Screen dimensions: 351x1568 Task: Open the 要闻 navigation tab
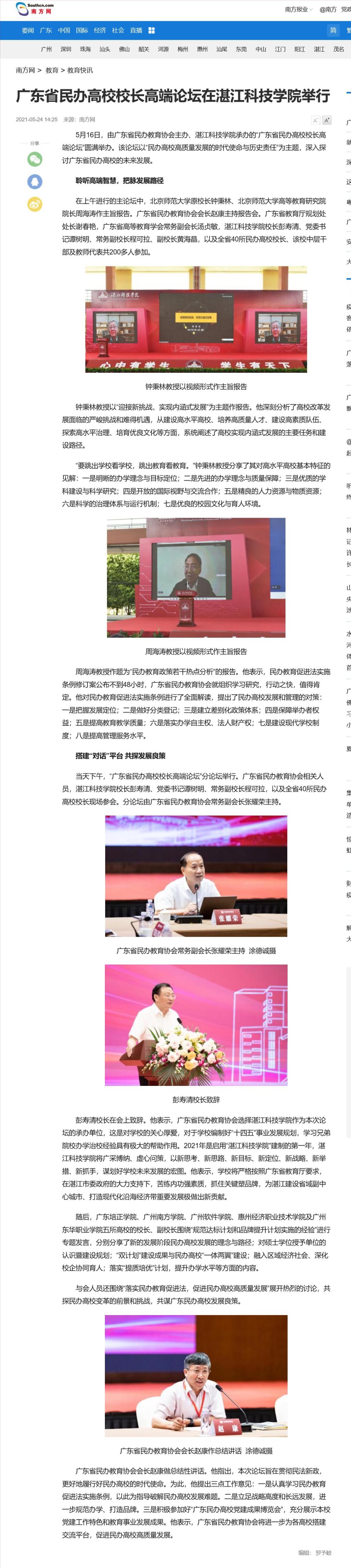coord(28,30)
